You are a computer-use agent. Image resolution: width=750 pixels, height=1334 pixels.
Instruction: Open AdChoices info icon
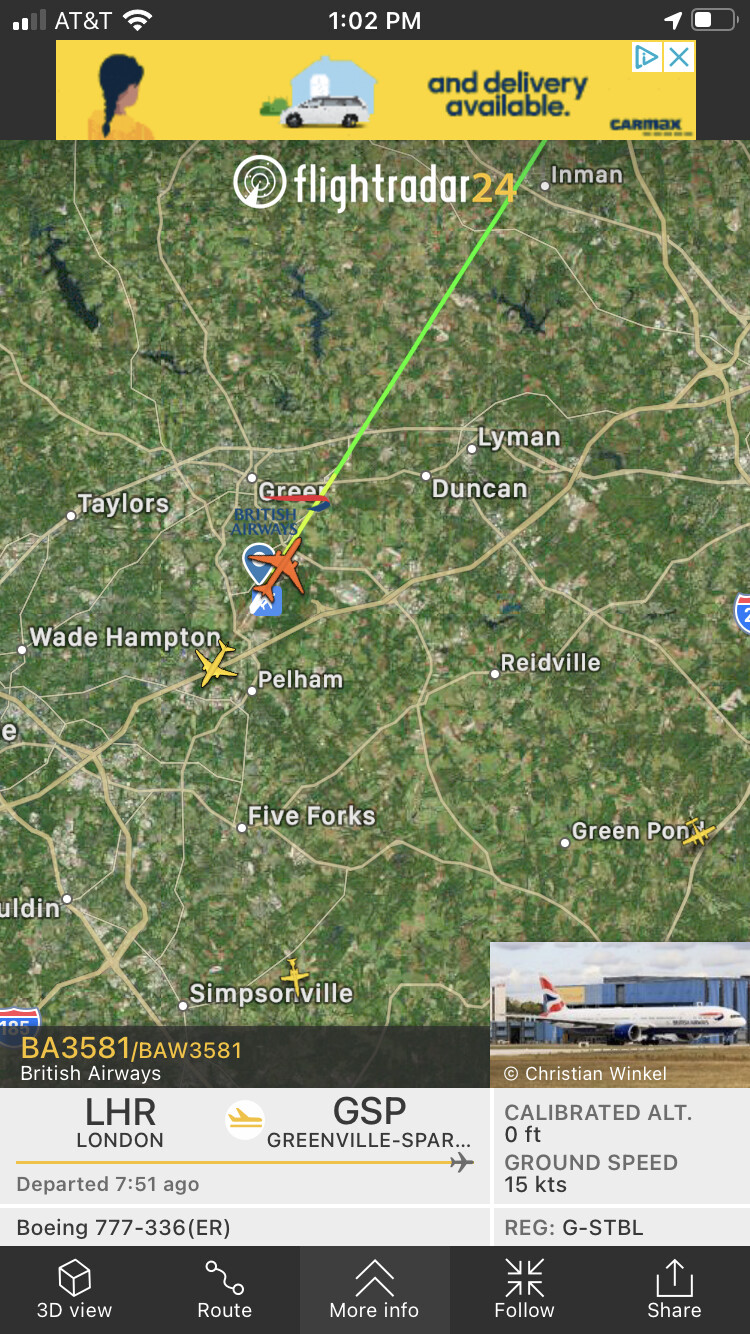click(647, 57)
